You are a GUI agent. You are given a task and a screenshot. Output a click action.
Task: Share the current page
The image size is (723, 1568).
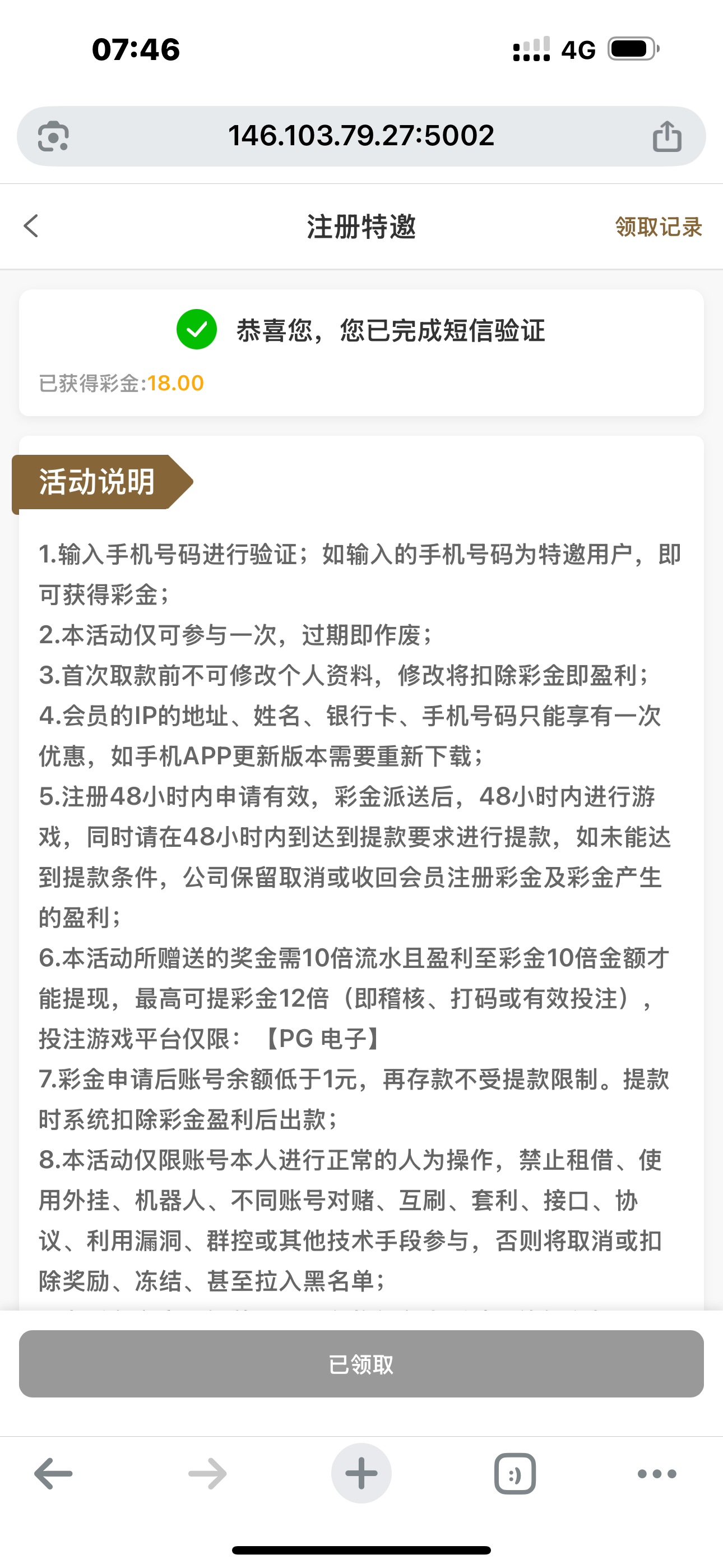coord(667,136)
